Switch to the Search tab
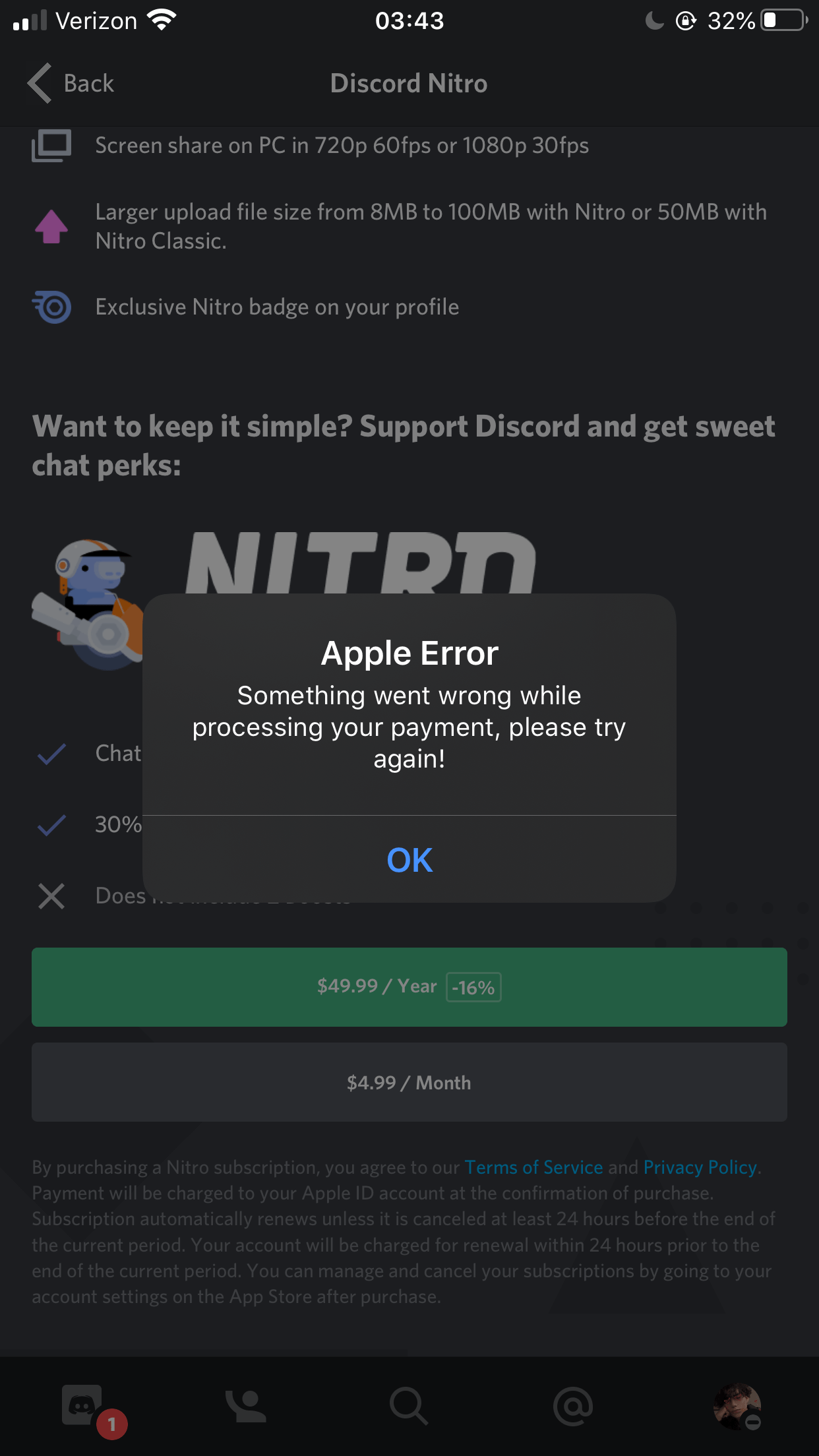This screenshot has height=1456, width=819. (409, 1406)
